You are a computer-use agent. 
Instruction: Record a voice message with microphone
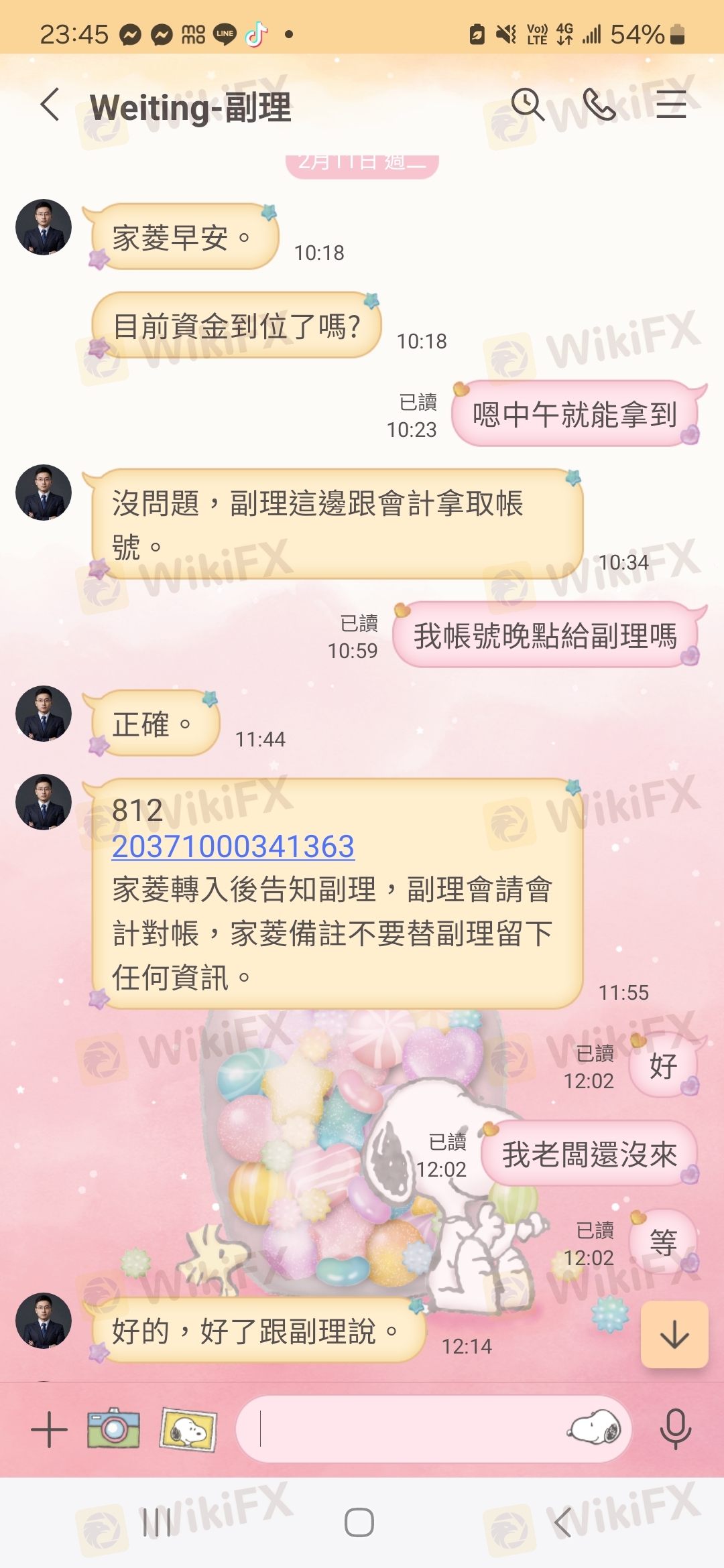point(676,1429)
